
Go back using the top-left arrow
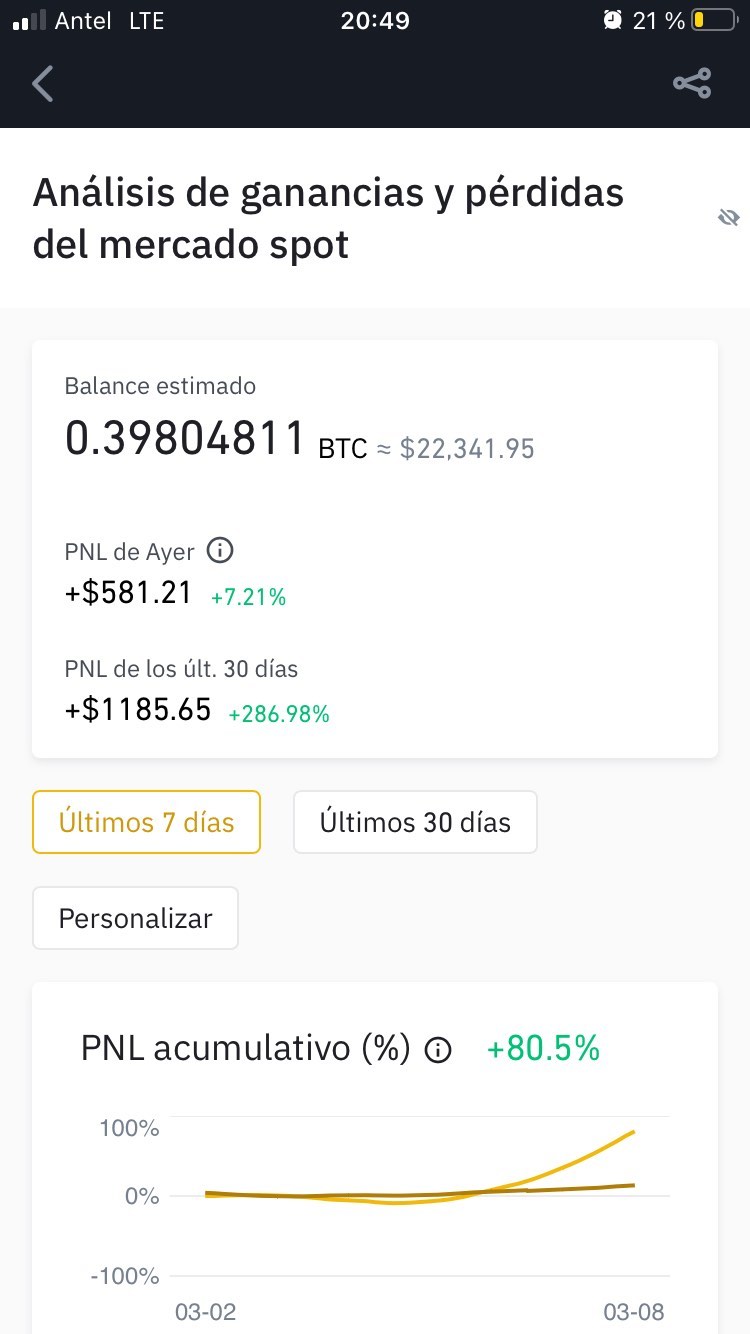[42, 84]
